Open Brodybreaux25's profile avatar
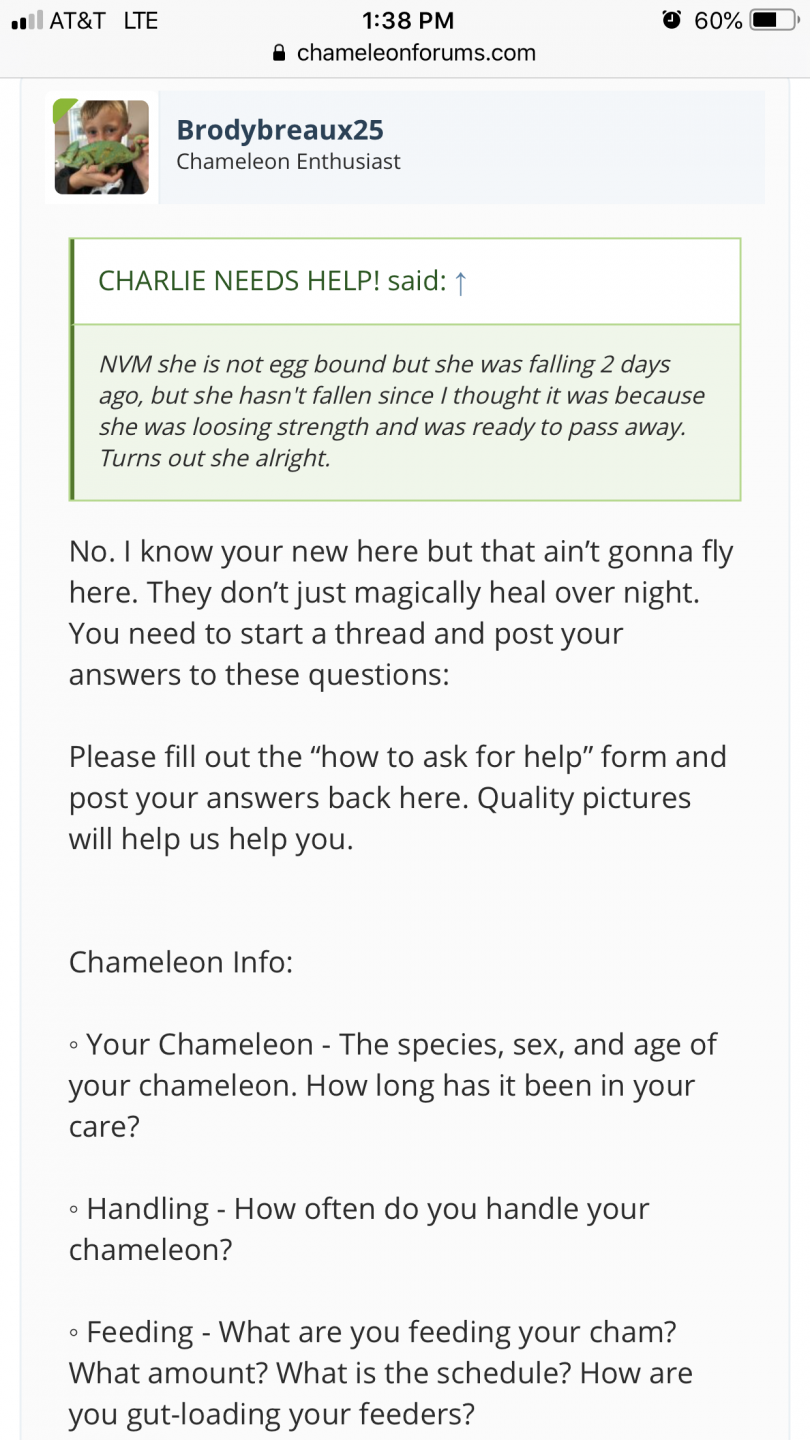Viewport: 810px width, 1440px height. coord(101,147)
